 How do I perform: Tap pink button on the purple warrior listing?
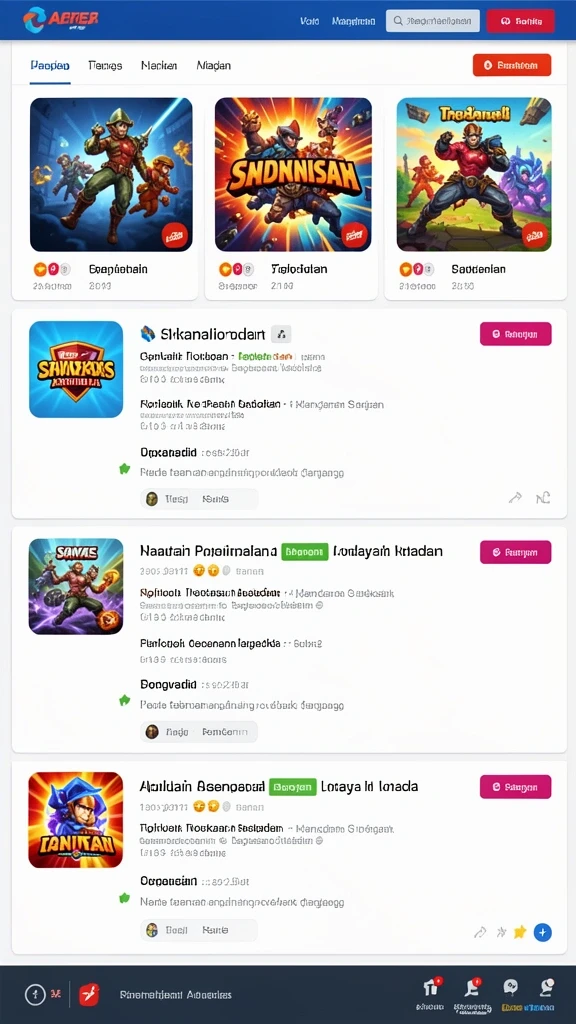[515, 552]
